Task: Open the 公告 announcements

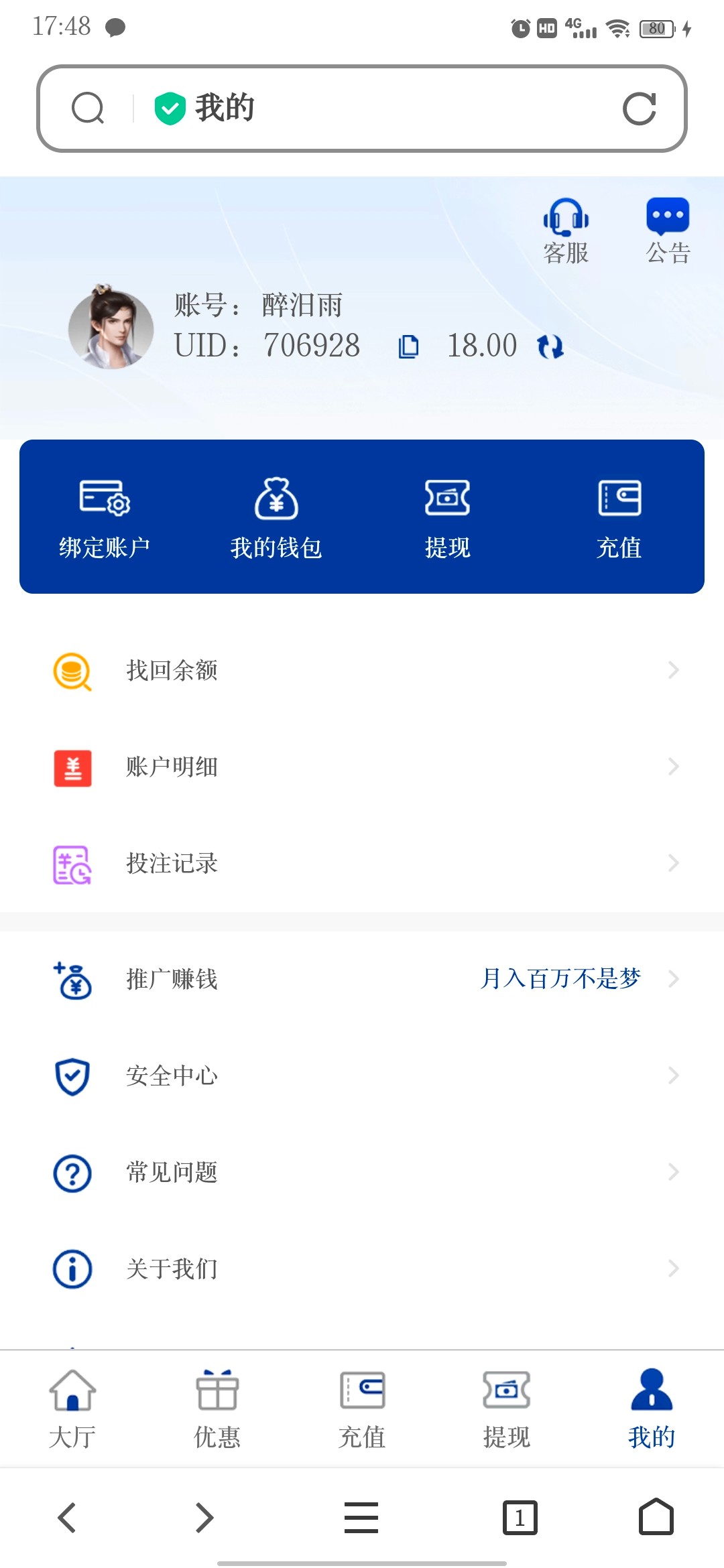Action: coord(668,231)
